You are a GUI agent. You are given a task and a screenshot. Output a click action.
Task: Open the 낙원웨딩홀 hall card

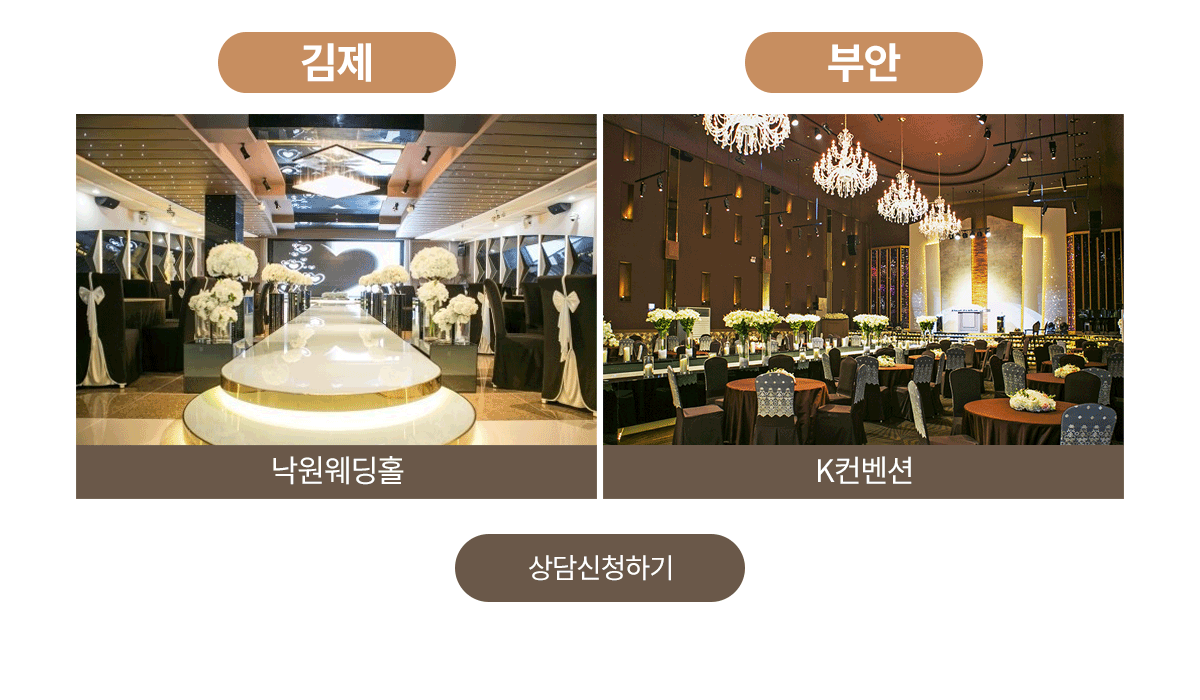336,305
